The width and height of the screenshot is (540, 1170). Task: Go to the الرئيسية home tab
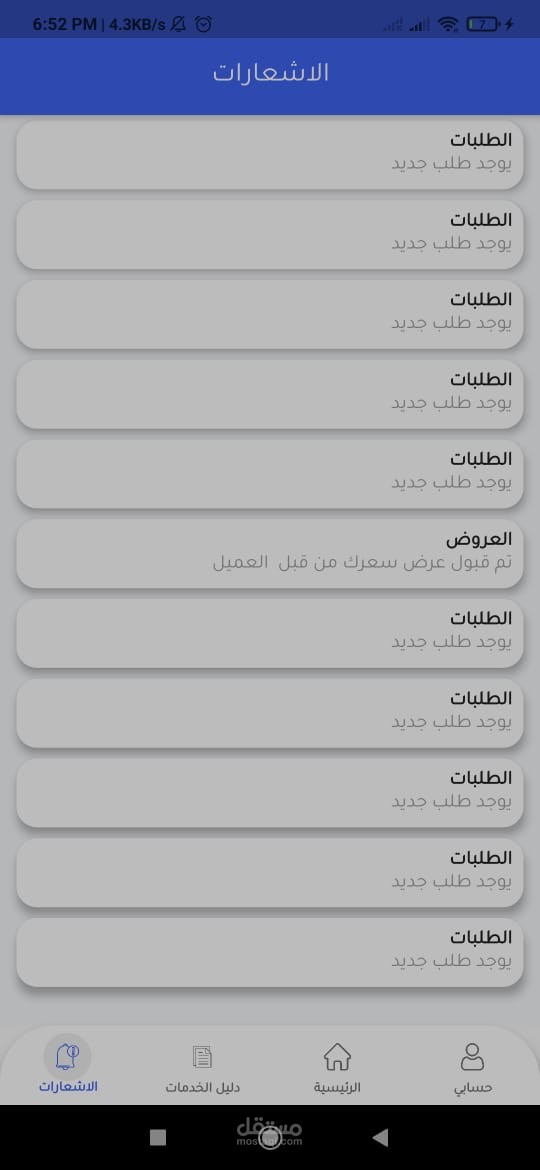pos(337,1068)
